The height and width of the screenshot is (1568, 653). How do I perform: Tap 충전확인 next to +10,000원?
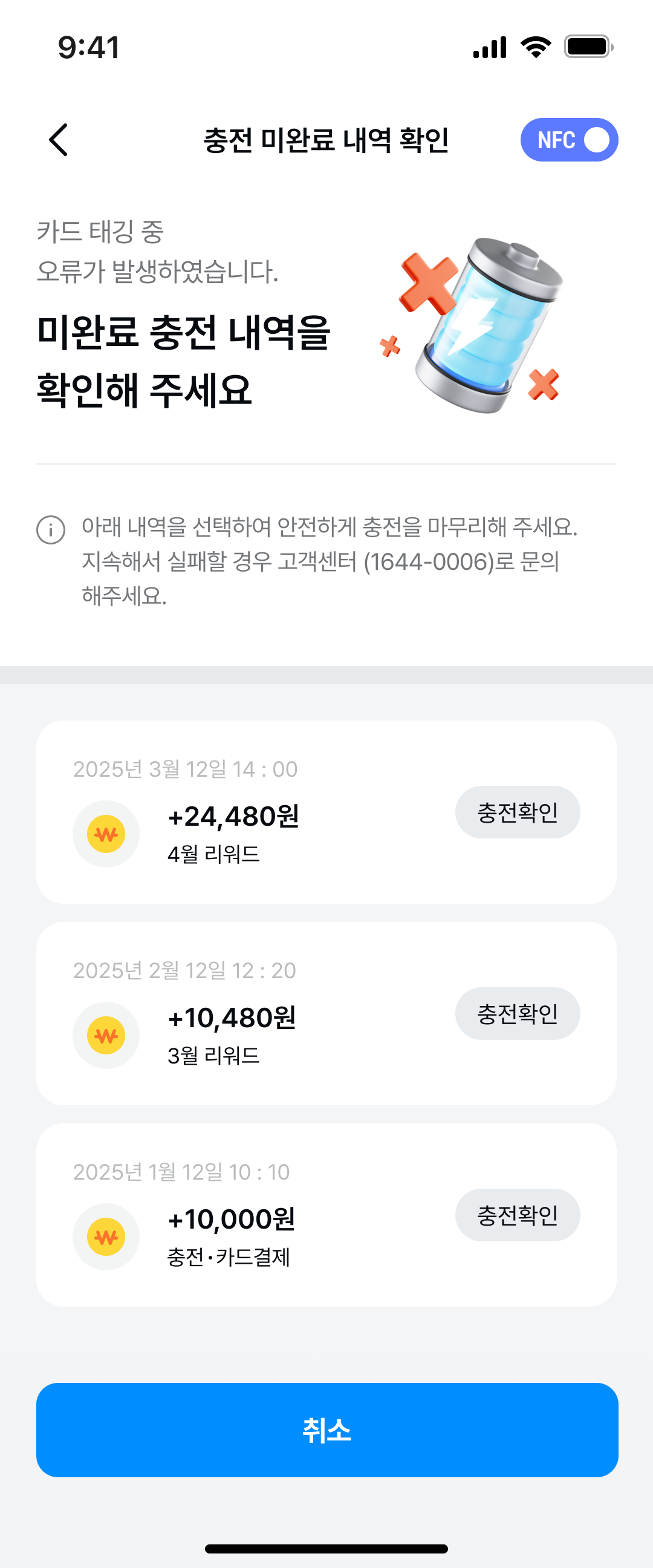click(518, 1215)
